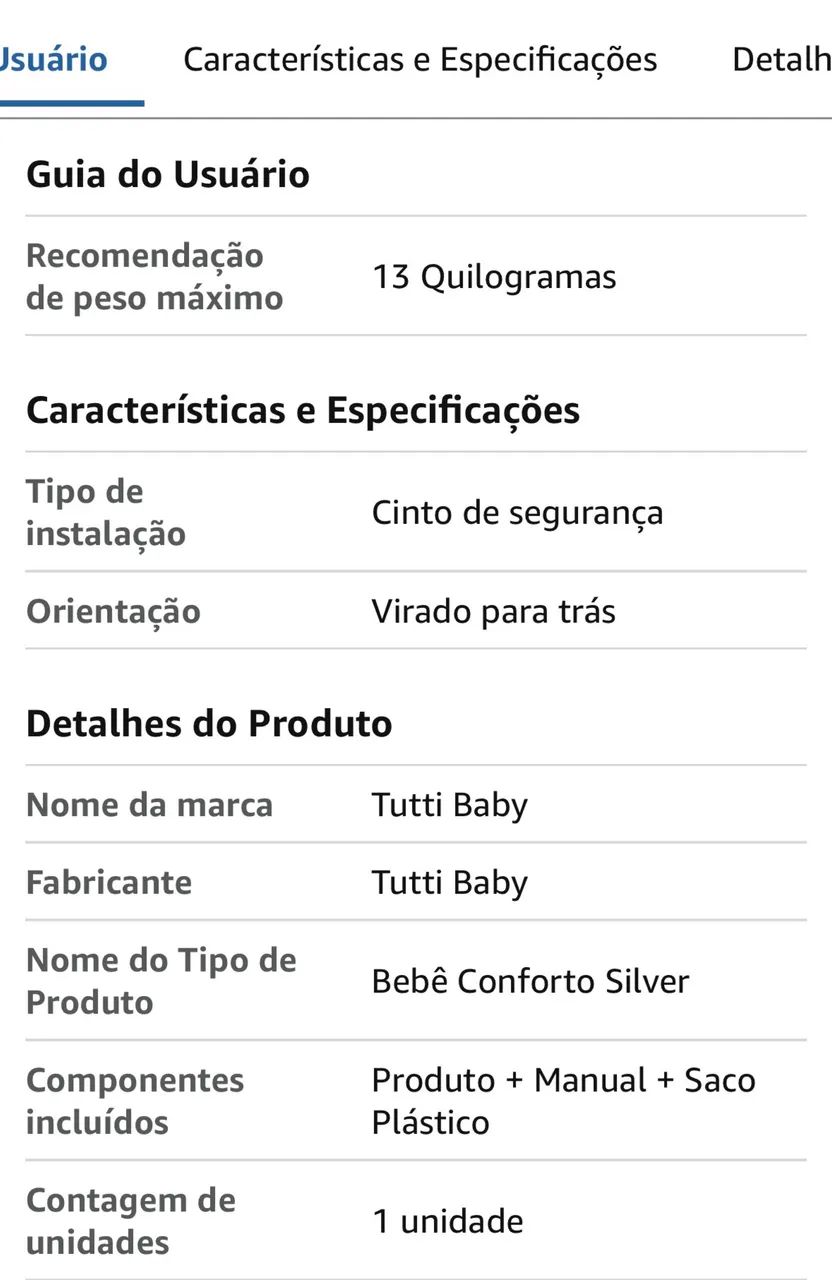Click the Produto + Manual + Saco Plástico text
The height and width of the screenshot is (1280, 832).
pos(564,1100)
